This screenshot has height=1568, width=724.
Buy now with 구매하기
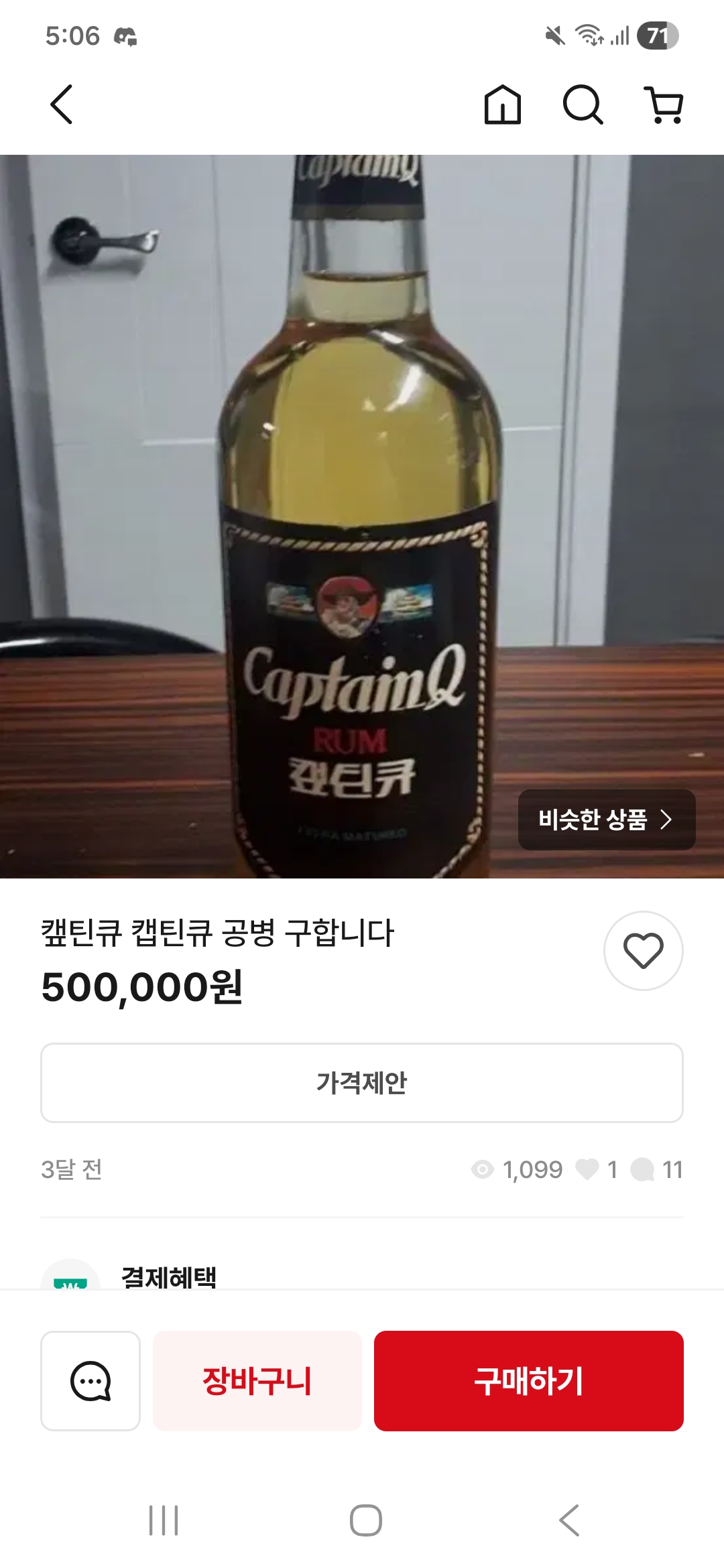click(x=529, y=1380)
